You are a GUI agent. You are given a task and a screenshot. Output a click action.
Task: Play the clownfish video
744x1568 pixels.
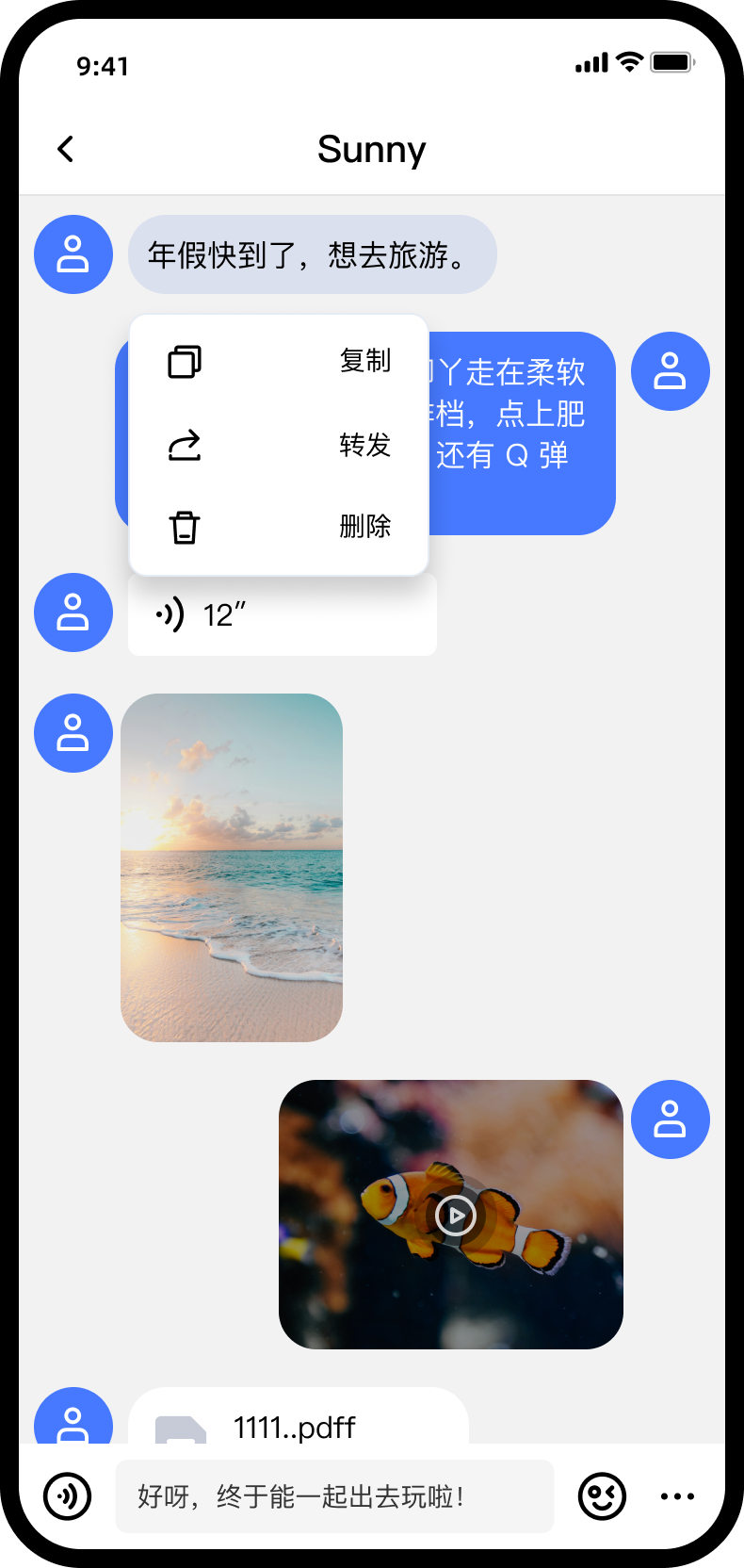click(456, 1216)
